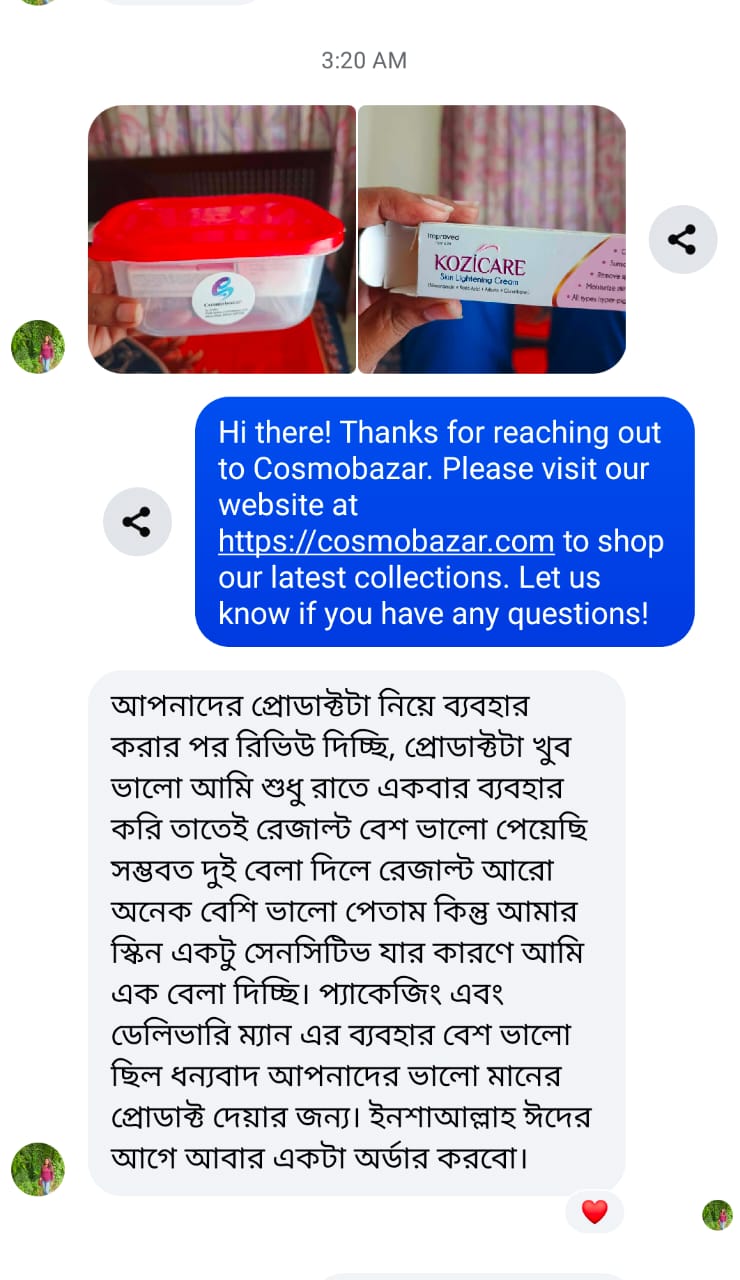Open sender's profile picture beside the photos
Viewport: 740px width, 1280px height.
(x=38, y=347)
